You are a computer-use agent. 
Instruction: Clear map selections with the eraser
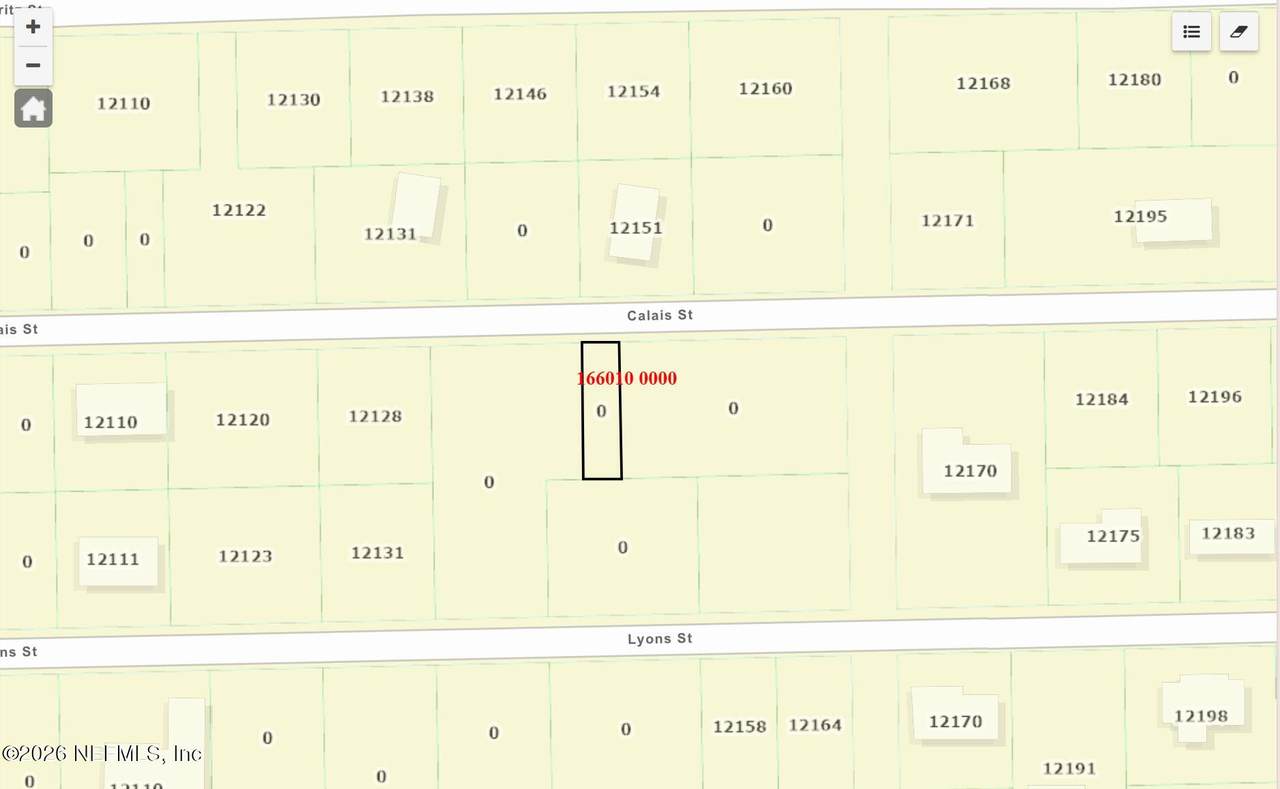tap(1239, 32)
